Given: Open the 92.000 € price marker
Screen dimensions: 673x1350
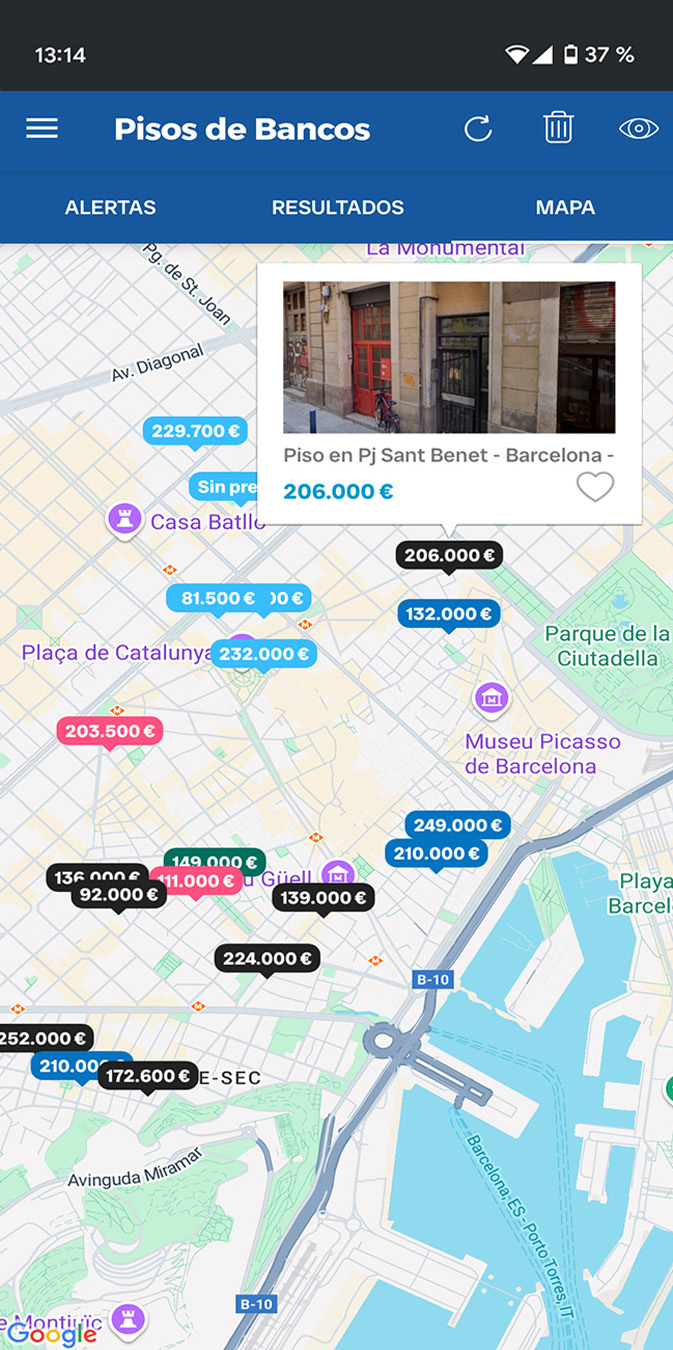Looking at the screenshot, I should 119,895.
